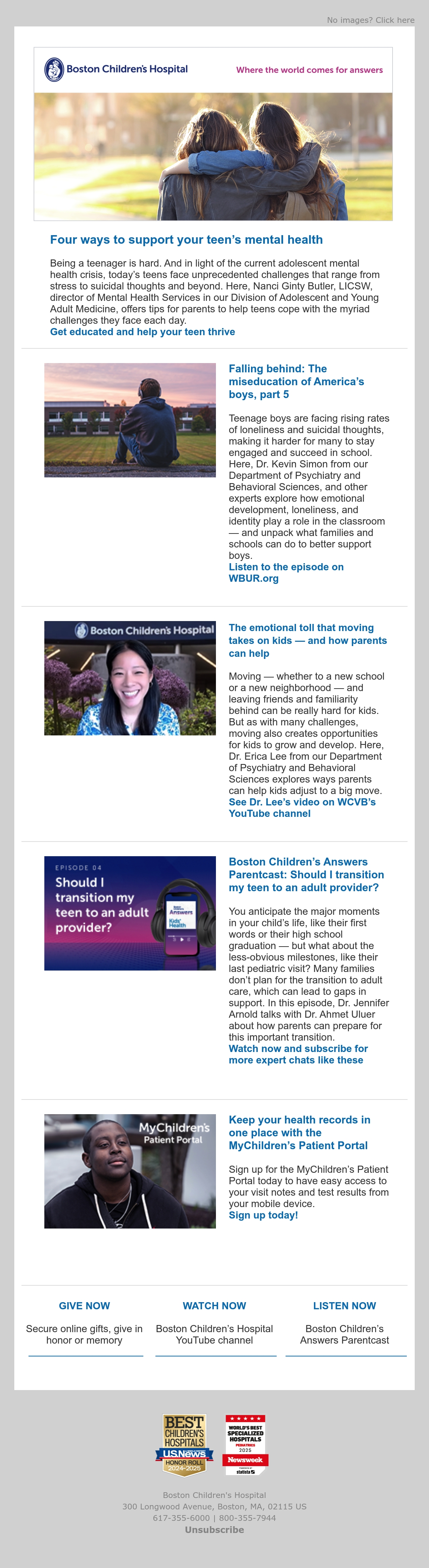The width and height of the screenshot is (429, 1568).
Task: Open the Parentcast adult provider headline
Action: 306,875
